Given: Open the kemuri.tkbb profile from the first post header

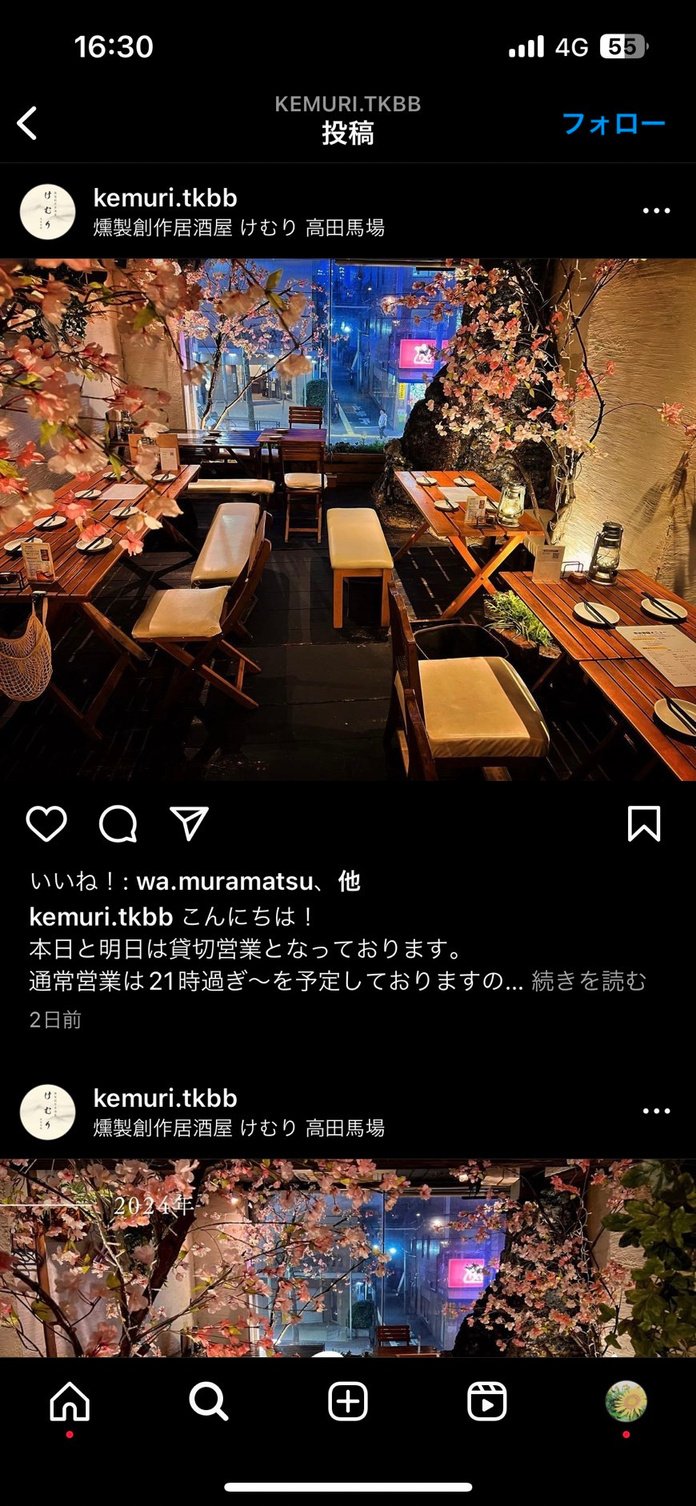Looking at the screenshot, I should 165,198.
